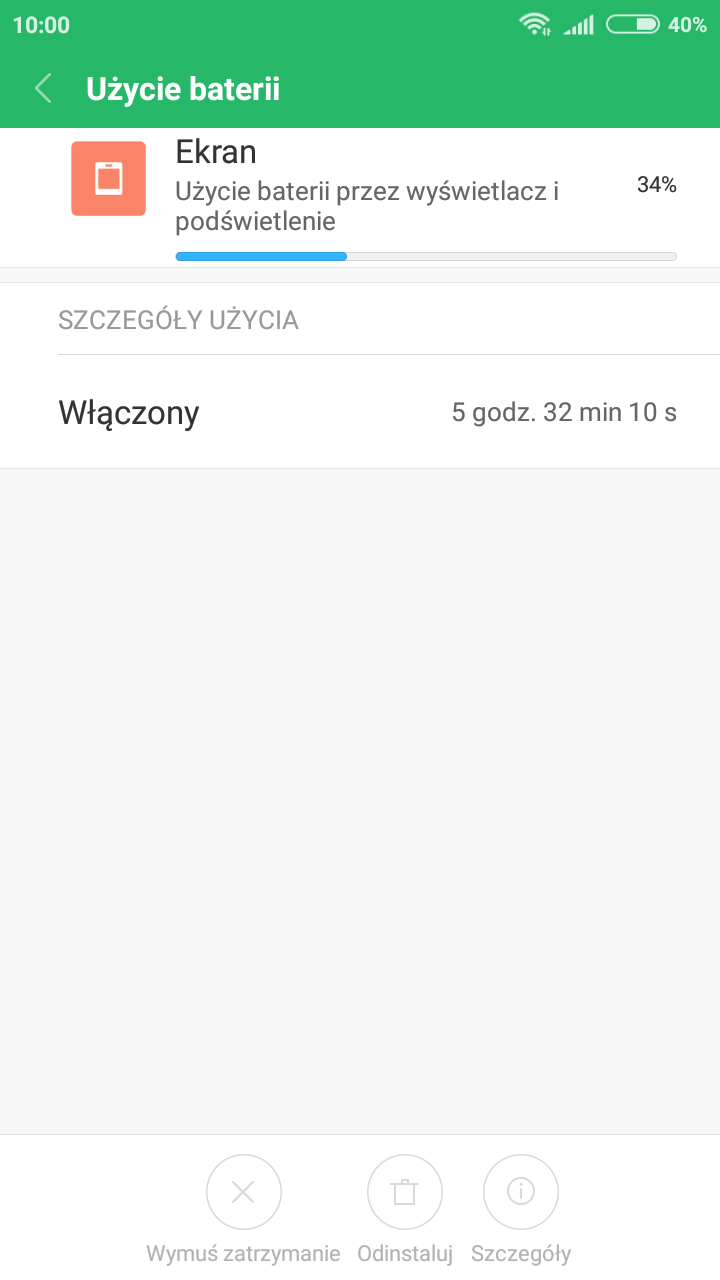Go back from Użycie baterii screen

[x=43, y=89]
